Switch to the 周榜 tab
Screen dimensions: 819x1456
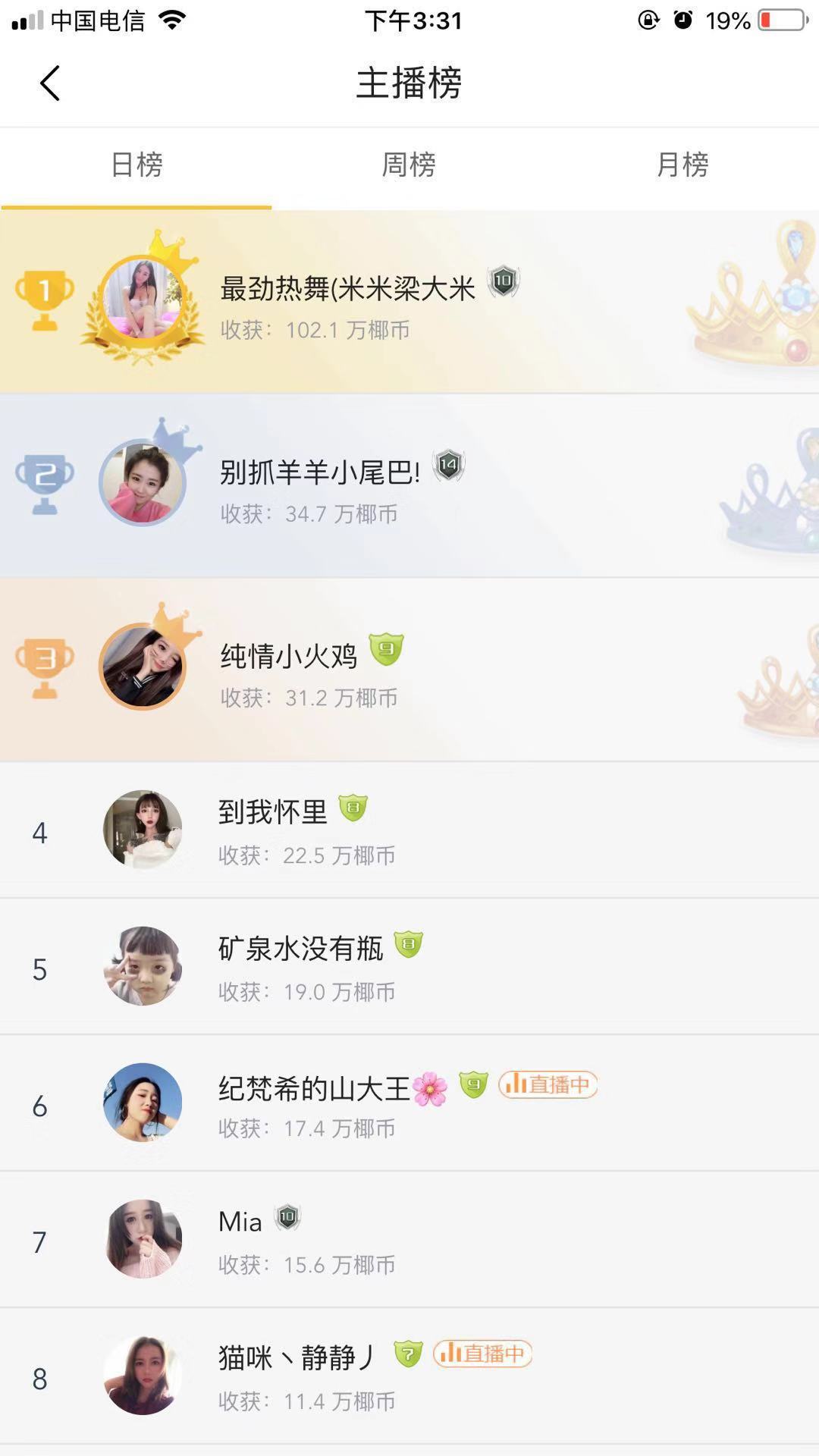click(409, 165)
